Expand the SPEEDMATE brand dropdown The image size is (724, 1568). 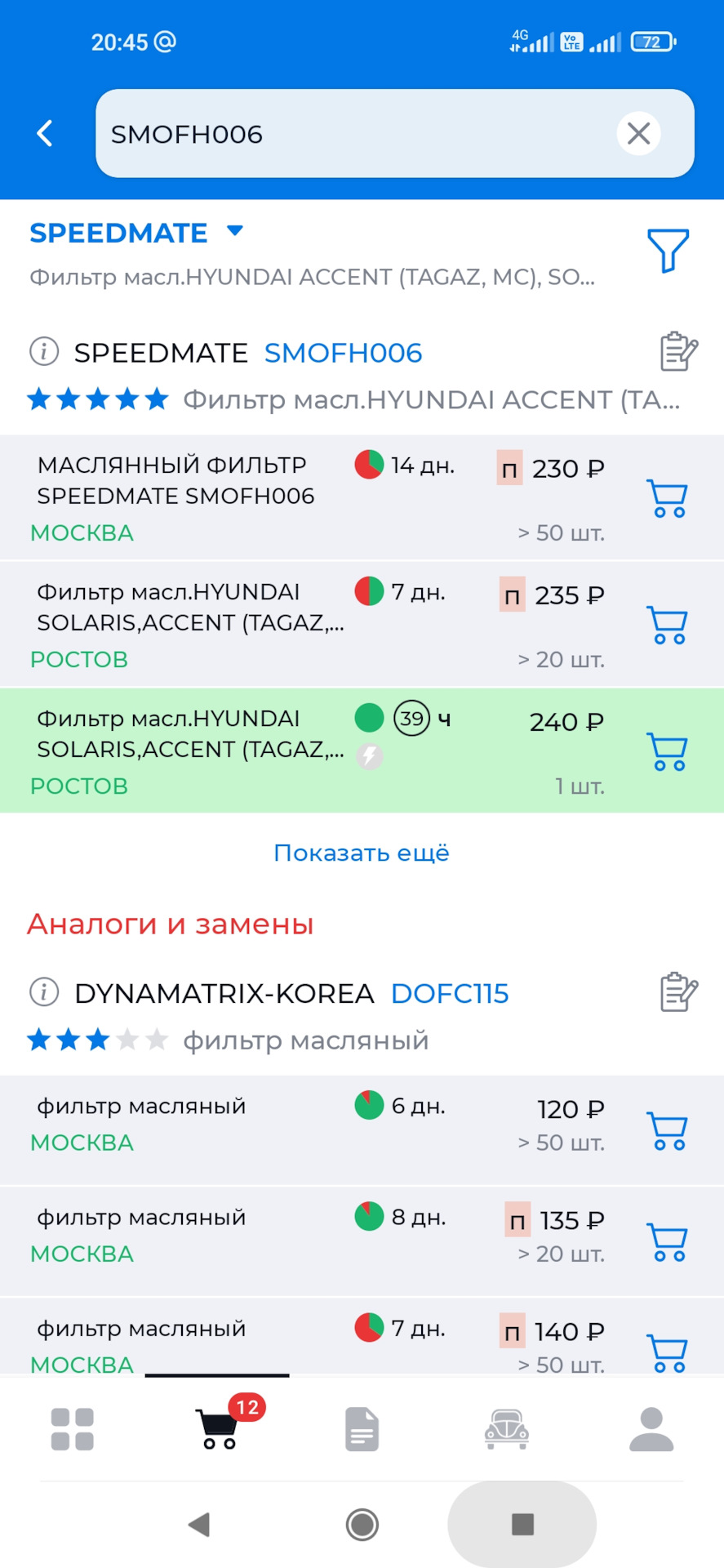235,232
